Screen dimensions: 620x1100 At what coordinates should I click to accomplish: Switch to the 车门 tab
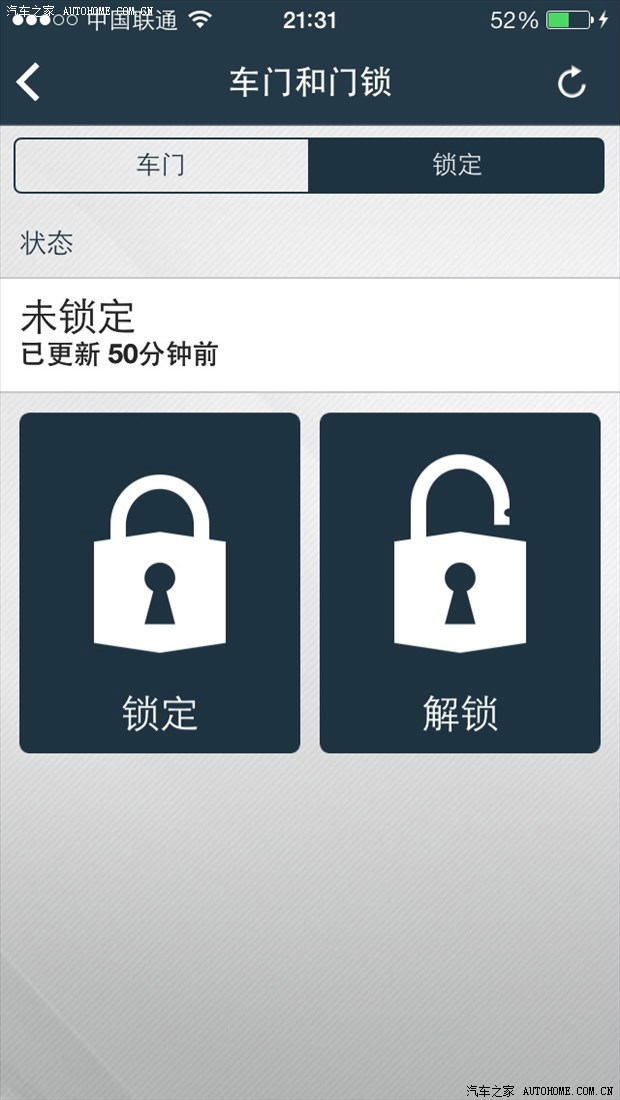161,165
